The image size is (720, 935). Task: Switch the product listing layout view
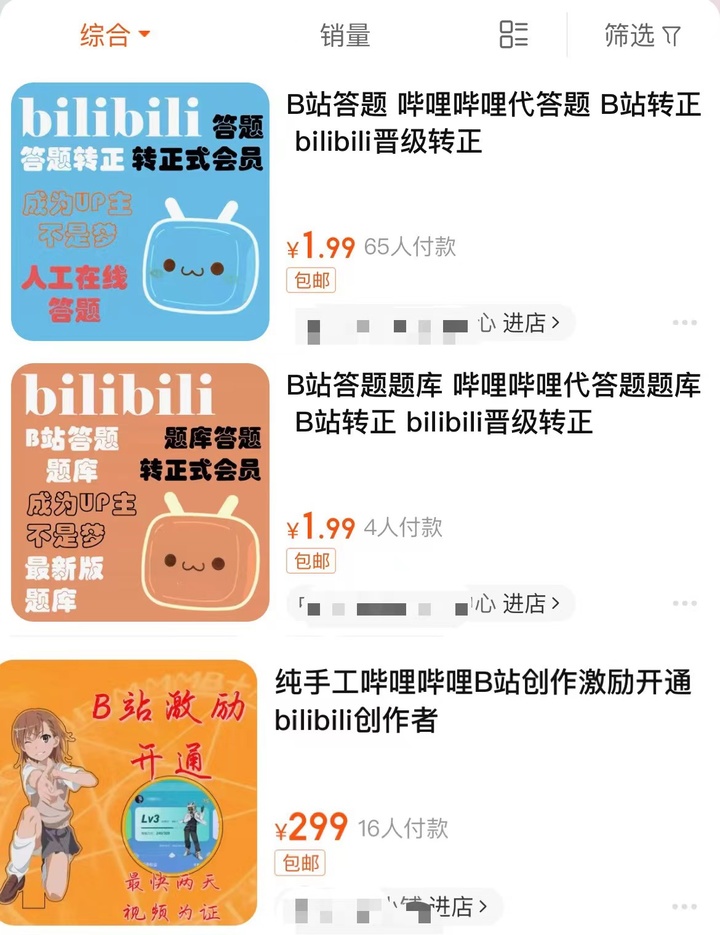click(x=513, y=35)
